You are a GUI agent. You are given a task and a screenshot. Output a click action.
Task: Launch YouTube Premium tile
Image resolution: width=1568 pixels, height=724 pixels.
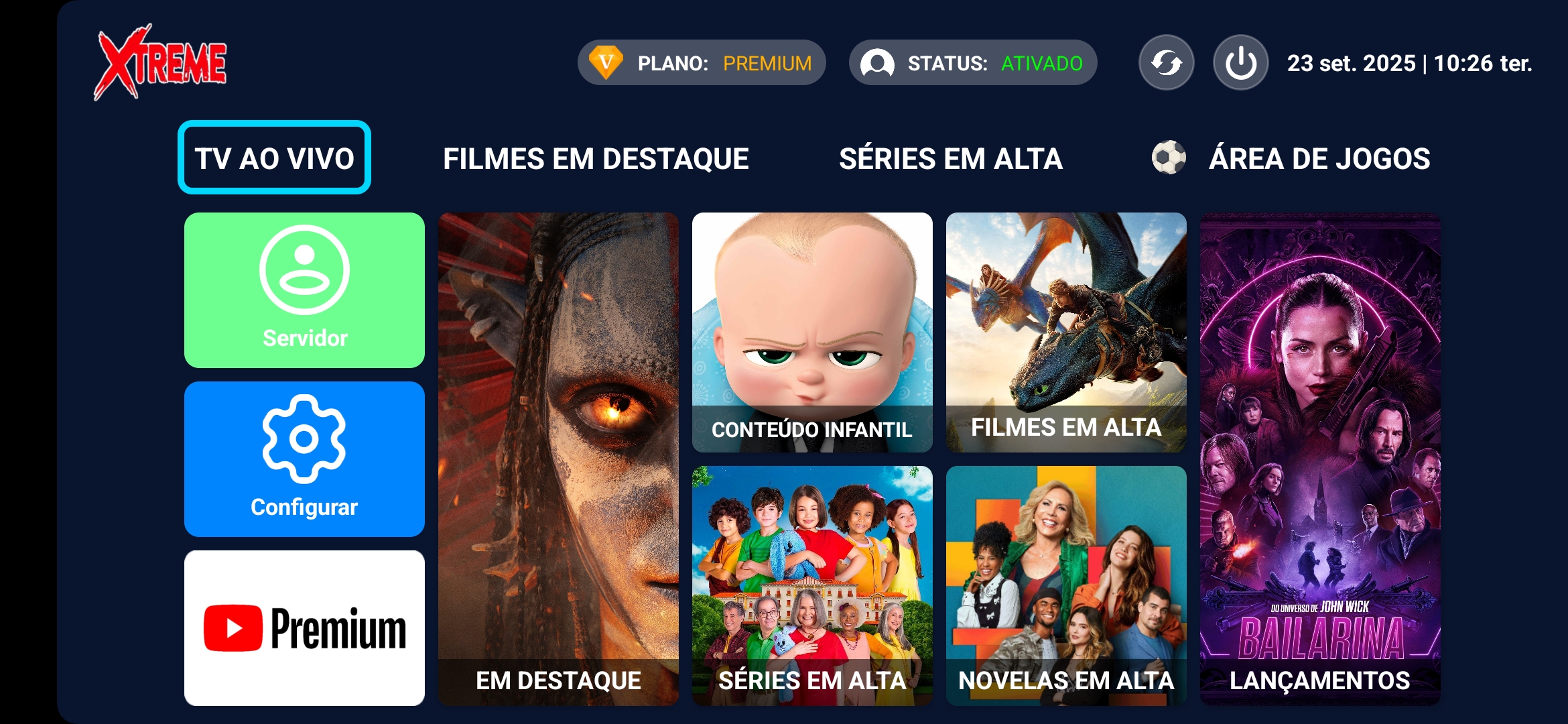304,628
